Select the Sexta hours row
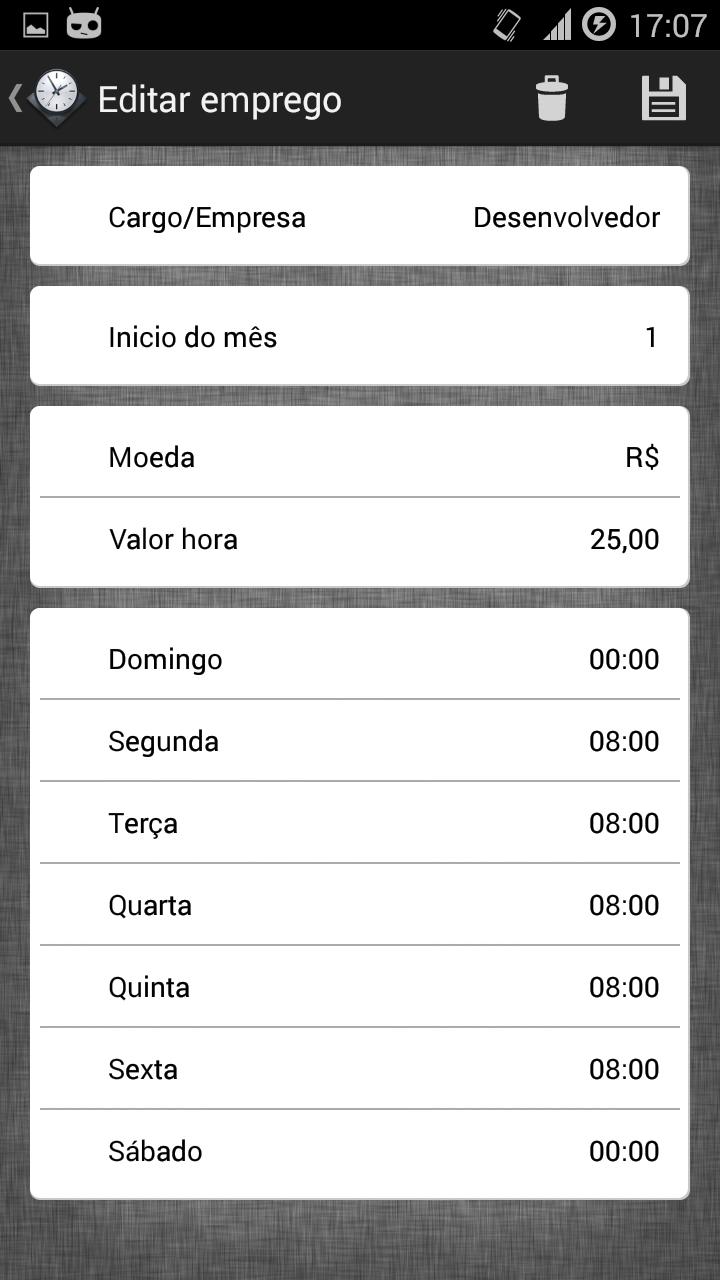The width and height of the screenshot is (720, 1280). pyautogui.click(x=360, y=1068)
